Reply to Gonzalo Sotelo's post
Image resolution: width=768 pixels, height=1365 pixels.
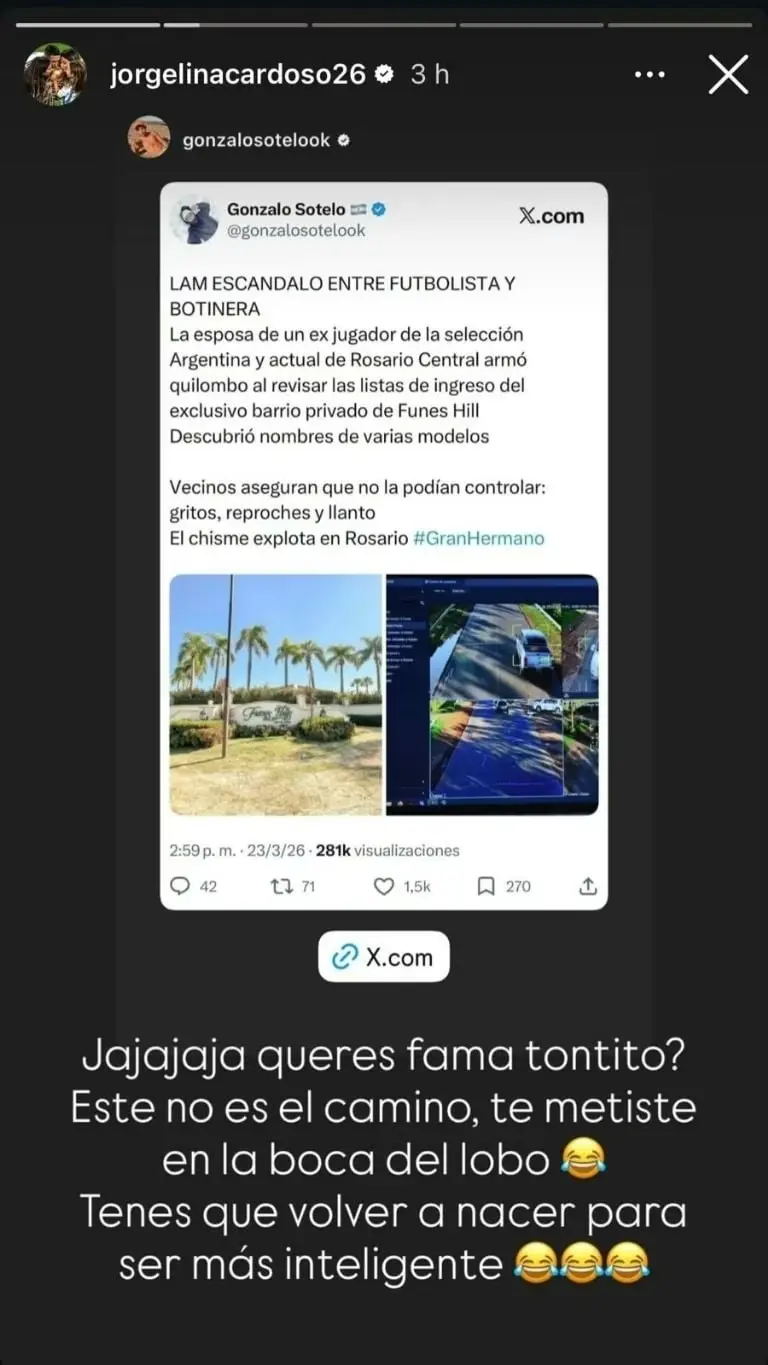click(180, 886)
